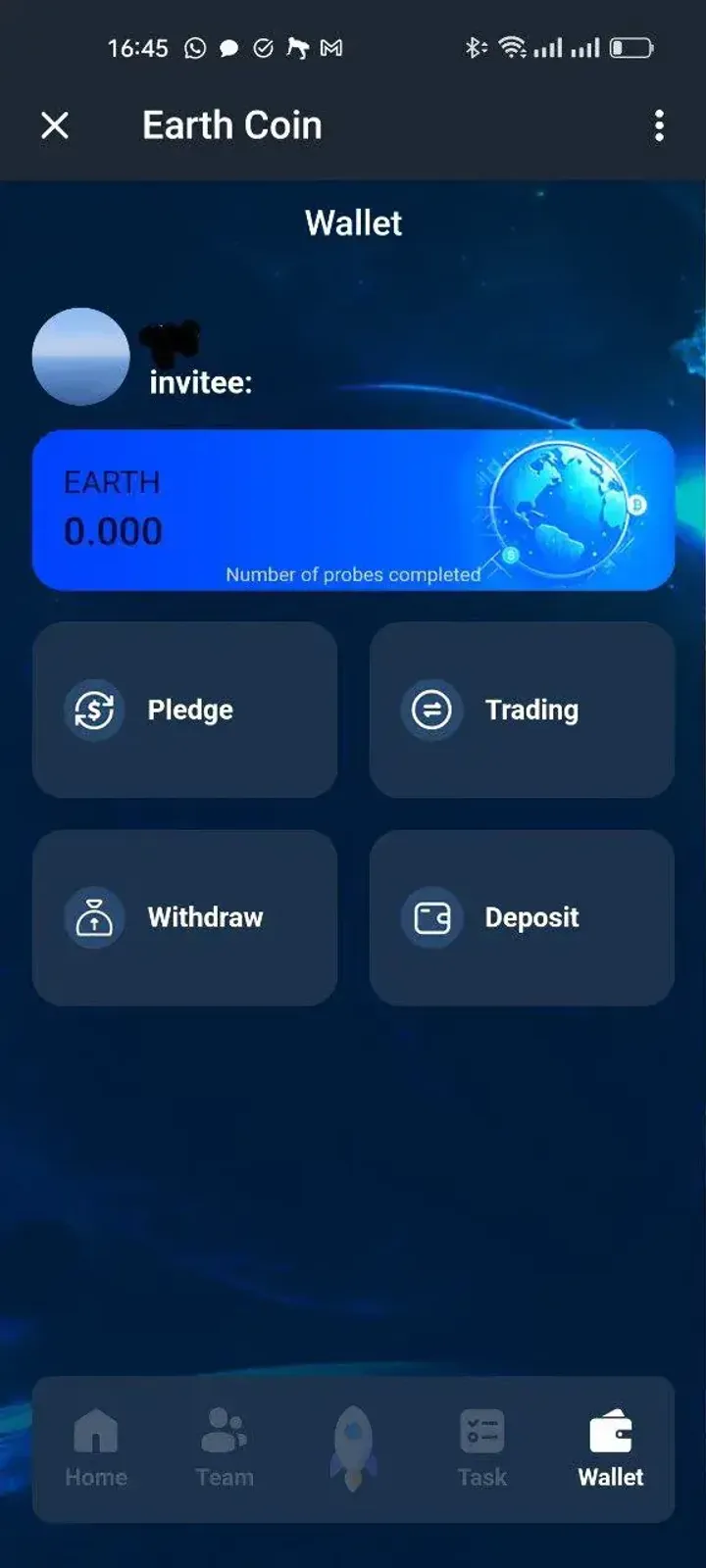Click the Deposit wallet-card icon
This screenshot has width=706, height=1568.
pyautogui.click(x=430, y=917)
